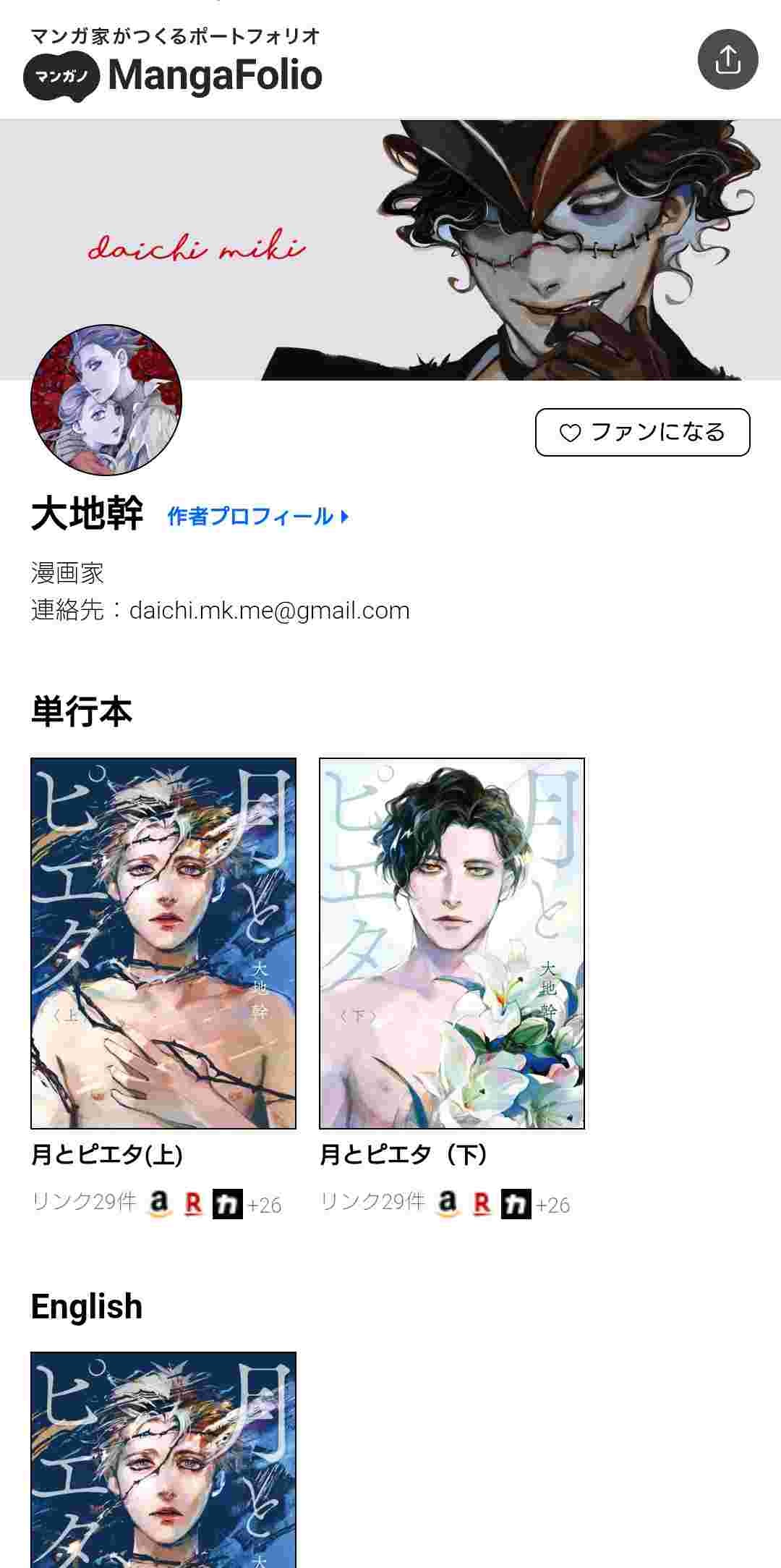Open the 月とピエタ(上) book cover under 単行本
The height and width of the screenshot is (1568, 781).
pyautogui.click(x=163, y=943)
